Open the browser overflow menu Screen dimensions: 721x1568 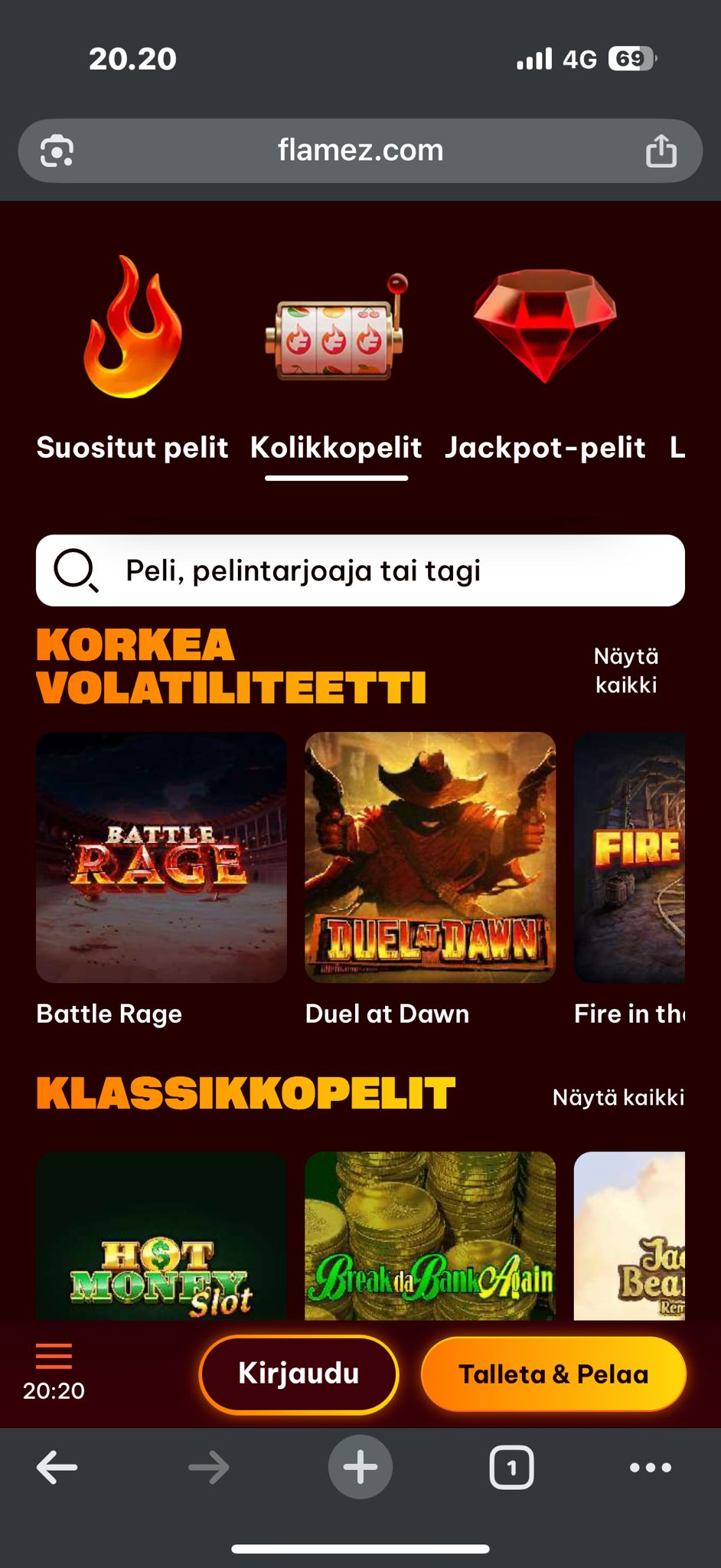(651, 1468)
